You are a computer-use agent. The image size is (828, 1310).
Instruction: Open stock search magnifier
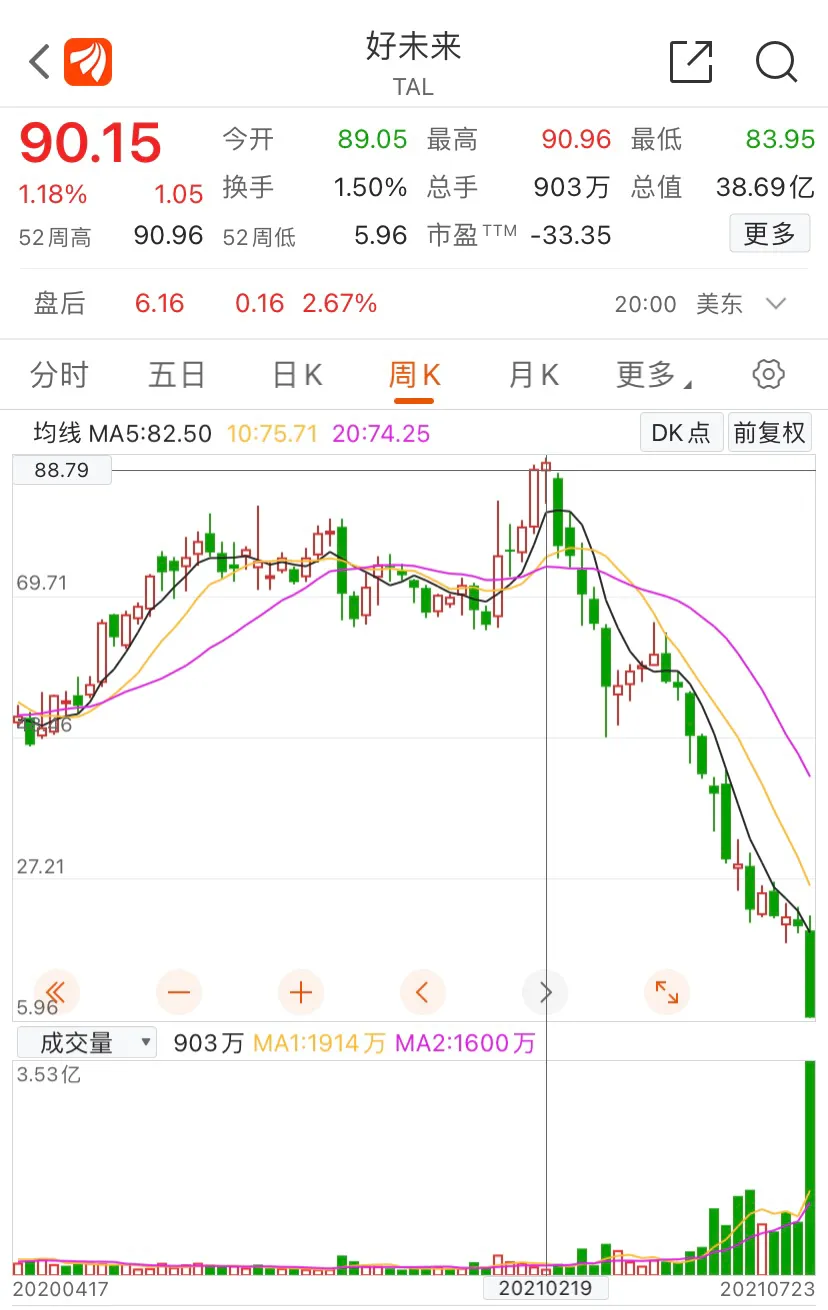(x=776, y=62)
